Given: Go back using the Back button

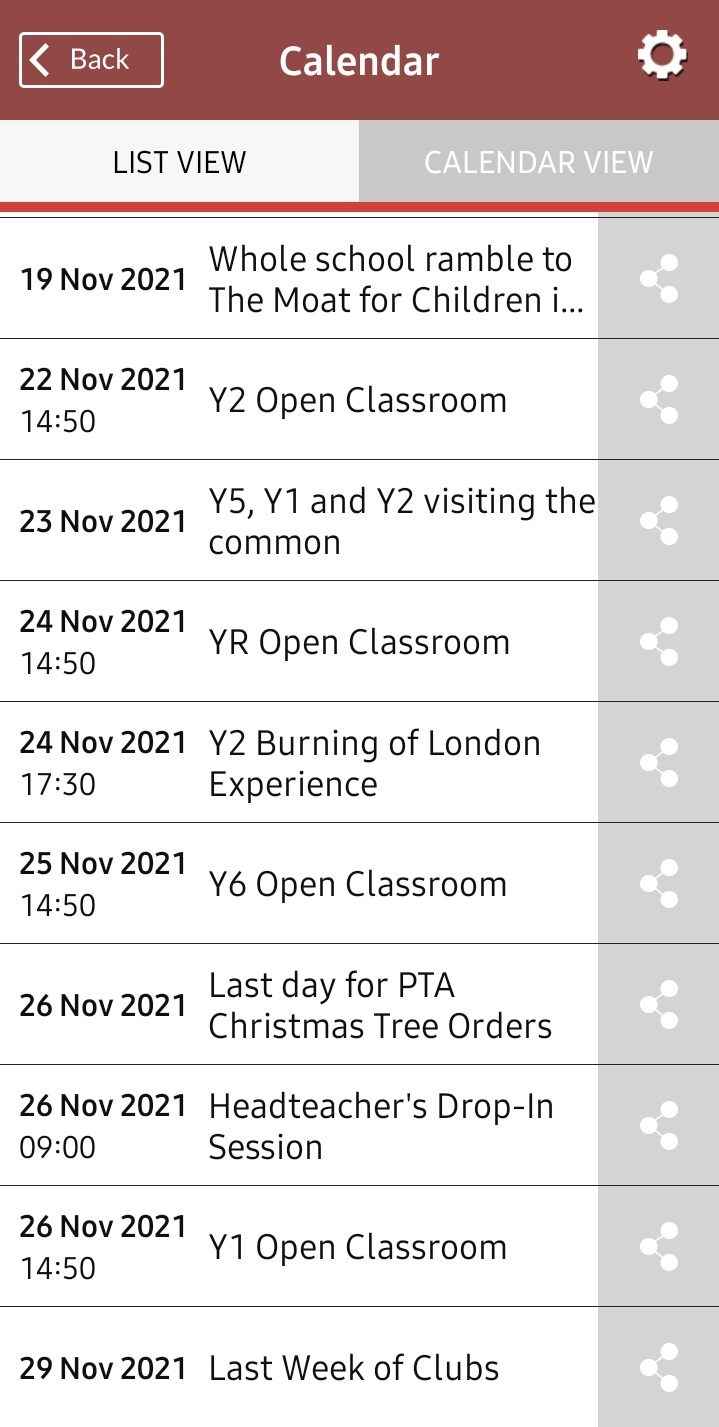Looking at the screenshot, I should tap(91, 60).
